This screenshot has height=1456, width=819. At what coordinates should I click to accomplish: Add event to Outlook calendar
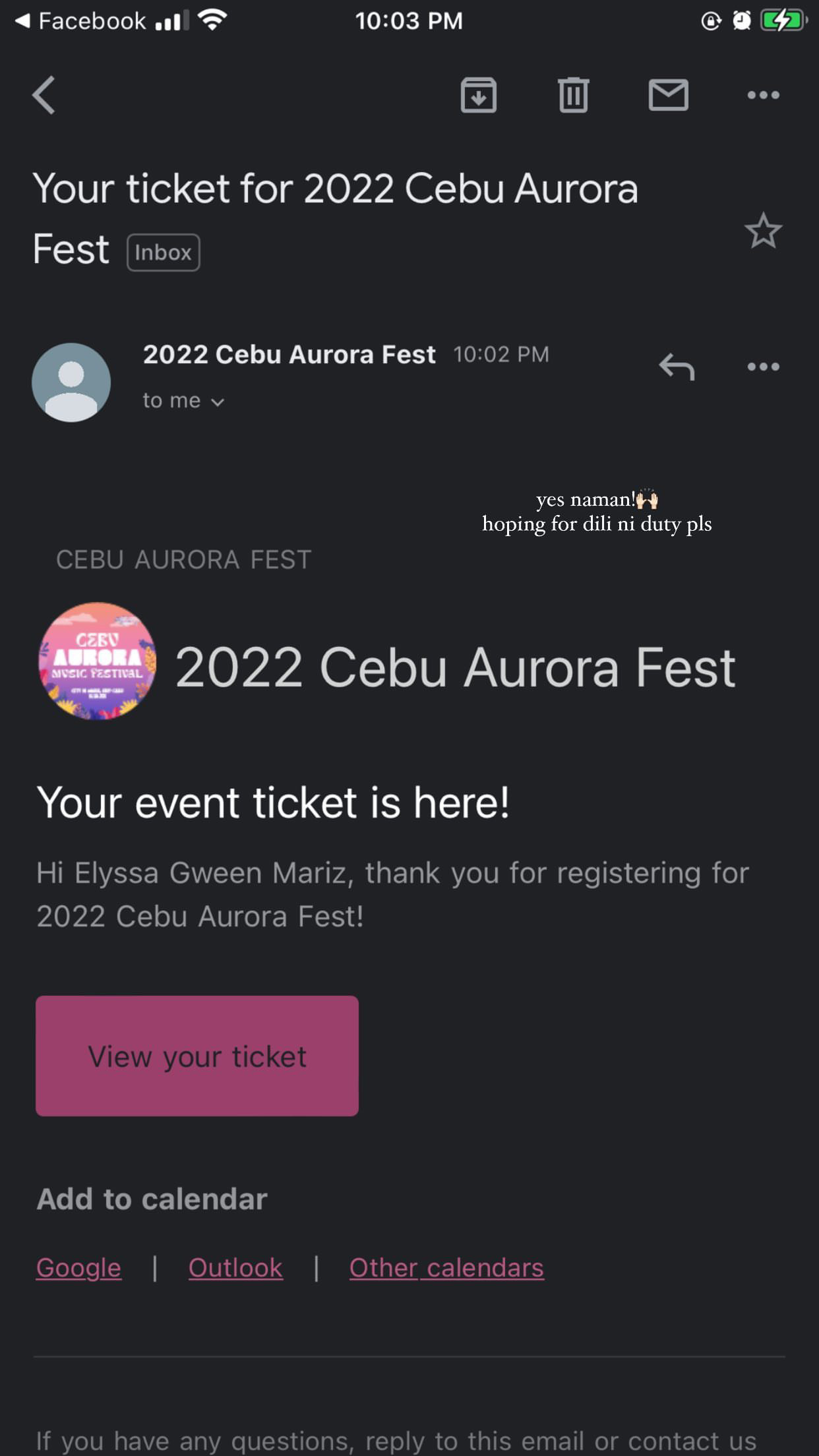(235, 1267)
